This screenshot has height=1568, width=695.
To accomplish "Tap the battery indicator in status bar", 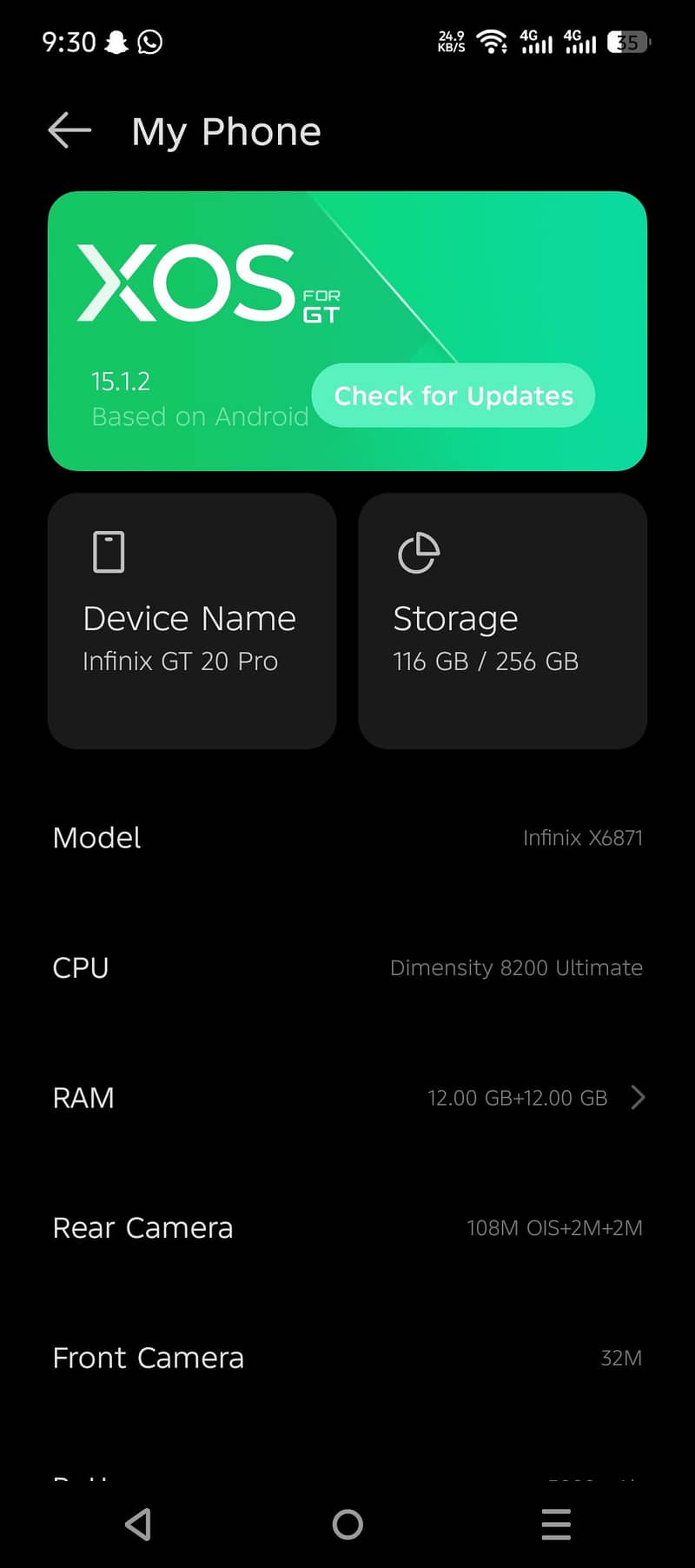I will [x=627, y=42].
